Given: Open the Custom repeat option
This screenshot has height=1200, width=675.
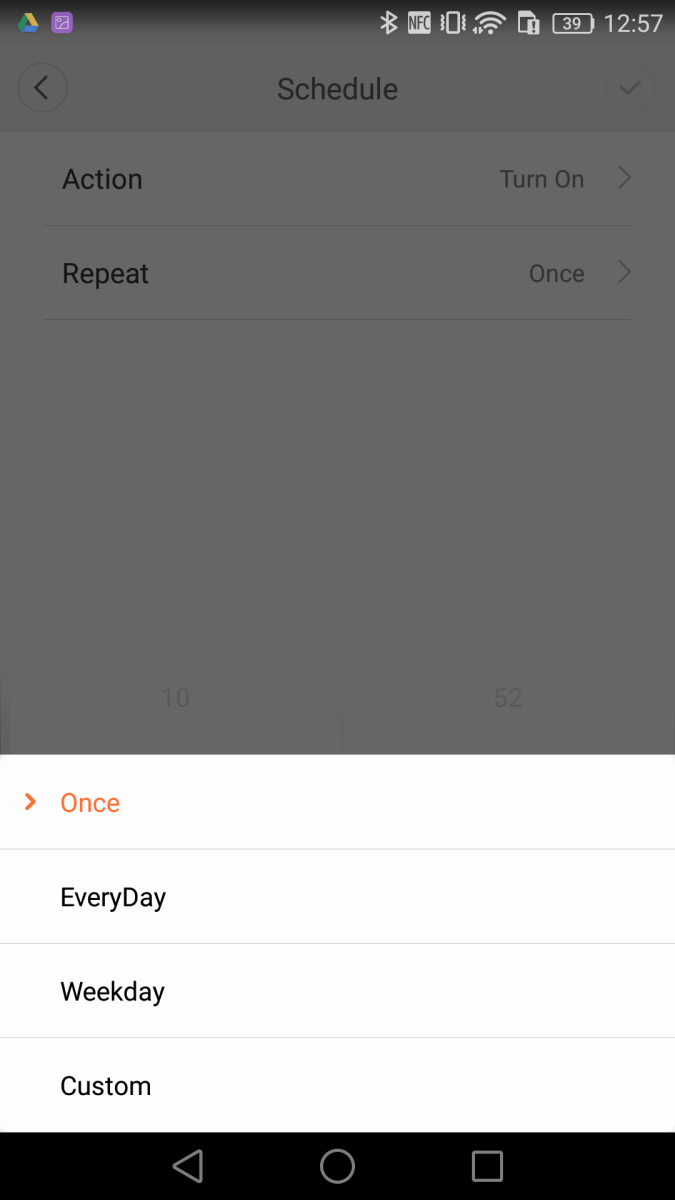Looking at the screenshot, I should [x=337, y=1085].
